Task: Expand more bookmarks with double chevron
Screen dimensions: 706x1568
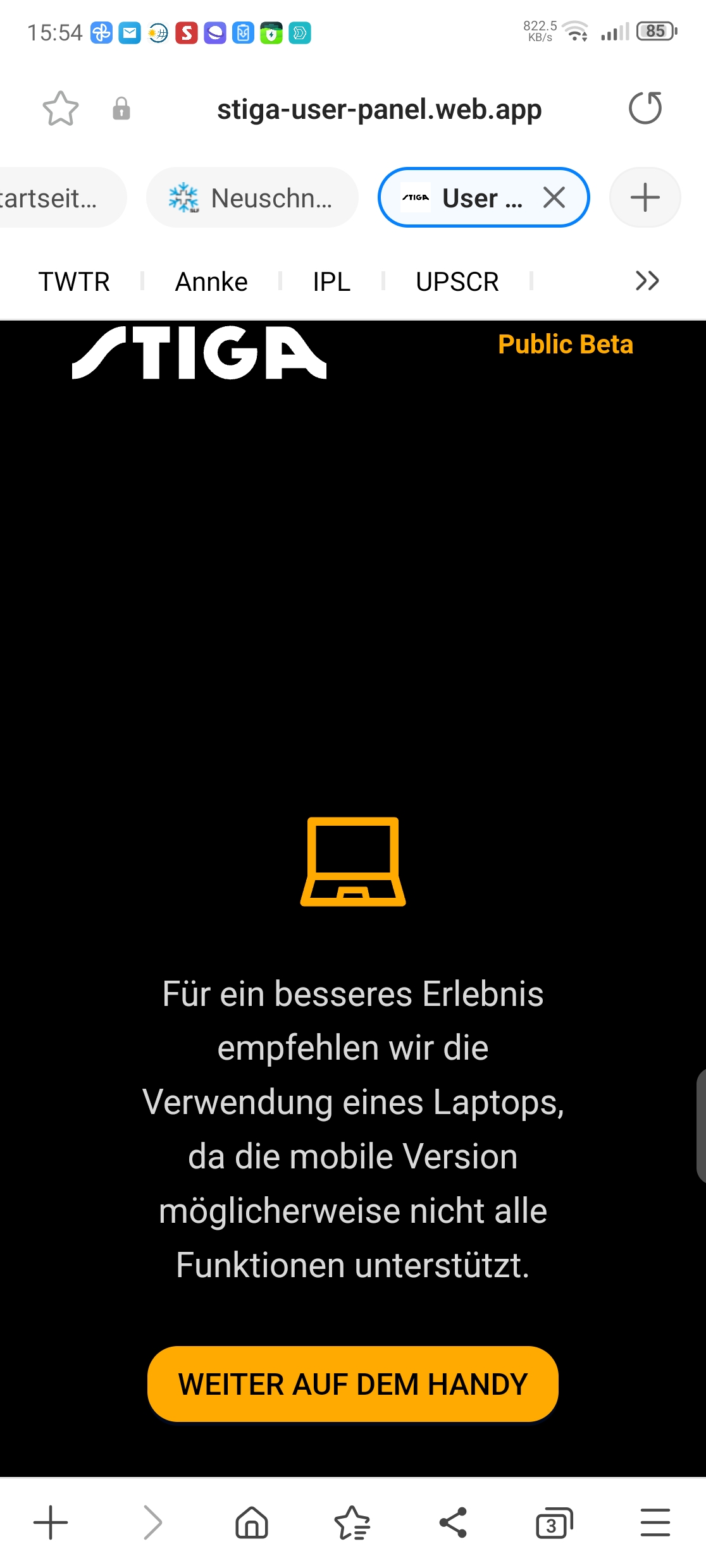Action: pyautogui.click(x=647, y=280)
